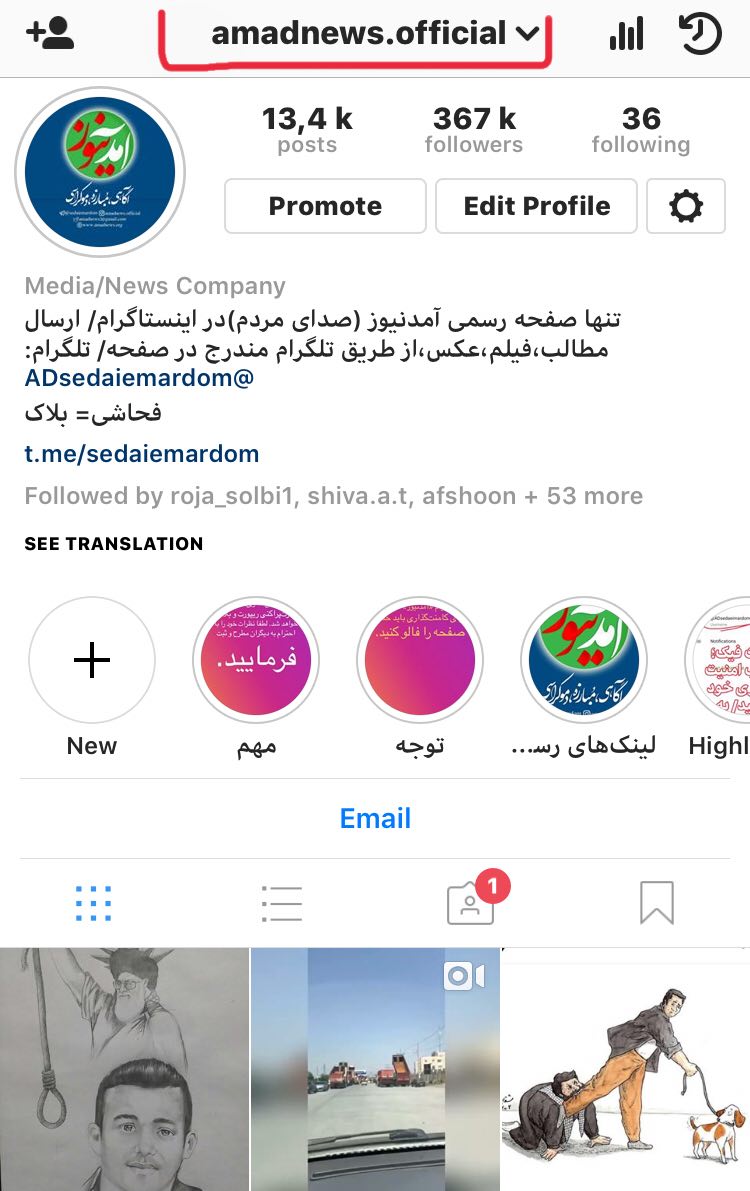Open the توجه story highlight
Viewport: 750px width, 1191px height.
420,661
